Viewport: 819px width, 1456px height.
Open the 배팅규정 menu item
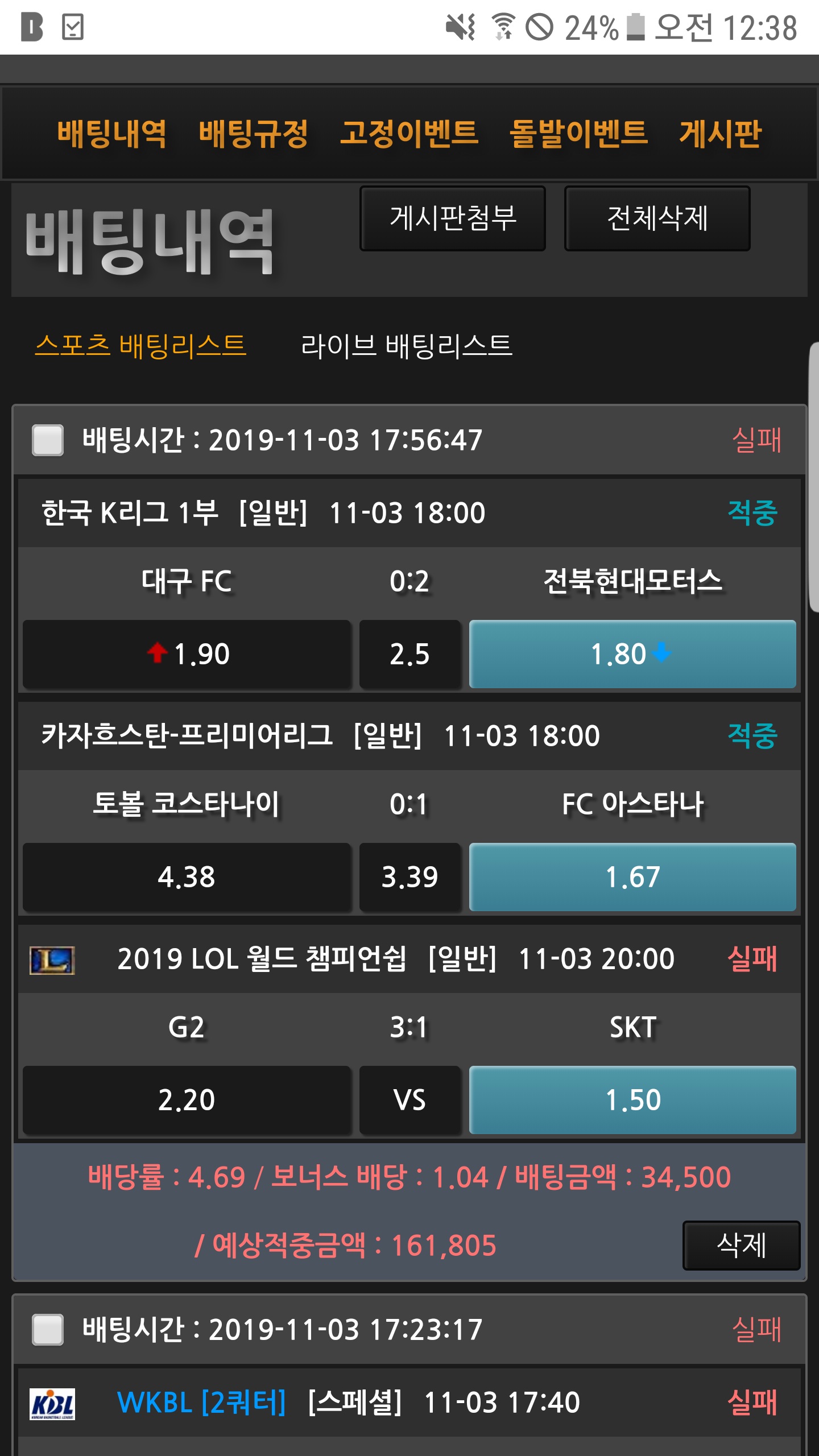(x=253, y=134)
